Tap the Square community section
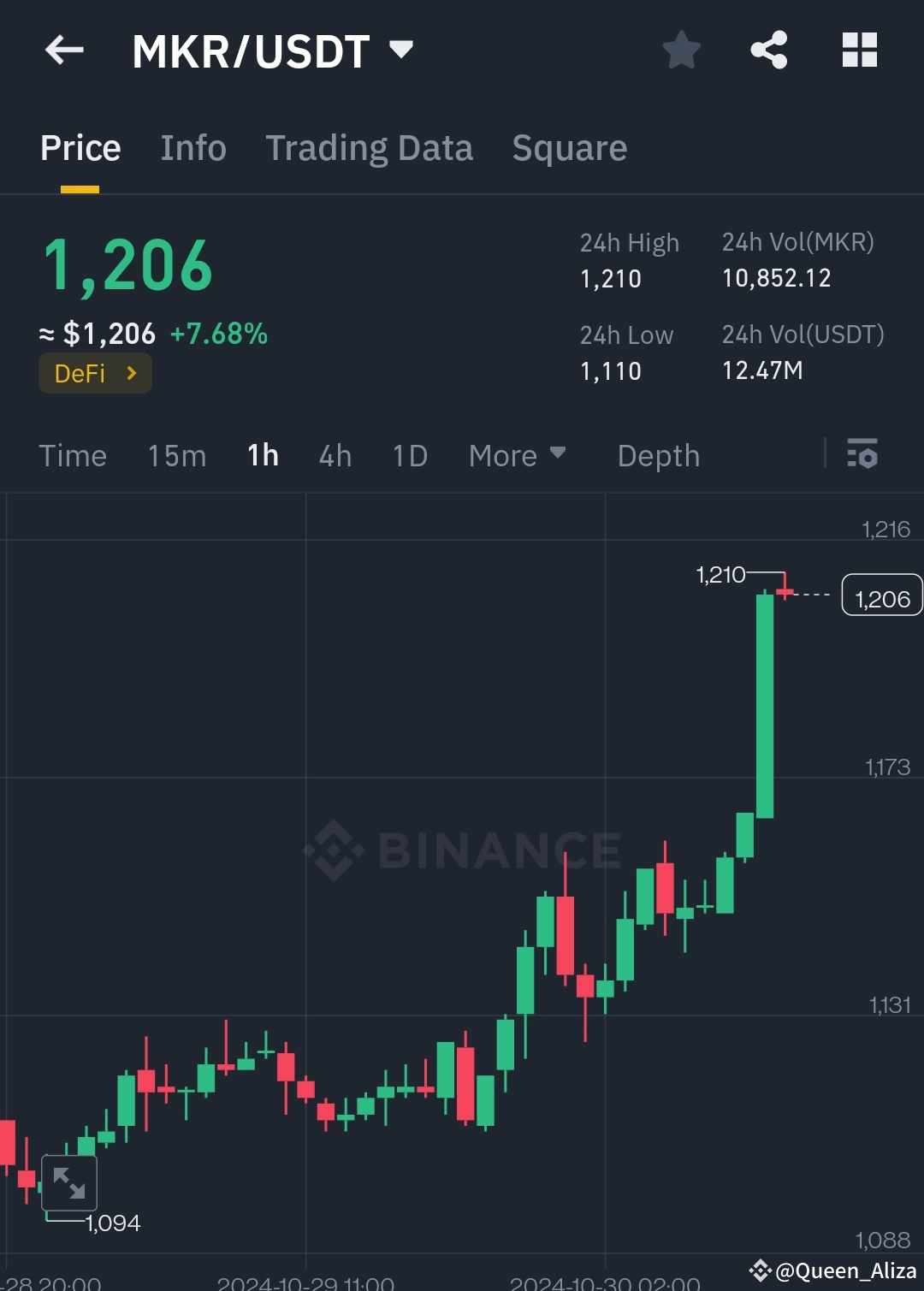This screenshot has width=924, height=1291. [569, 147]
